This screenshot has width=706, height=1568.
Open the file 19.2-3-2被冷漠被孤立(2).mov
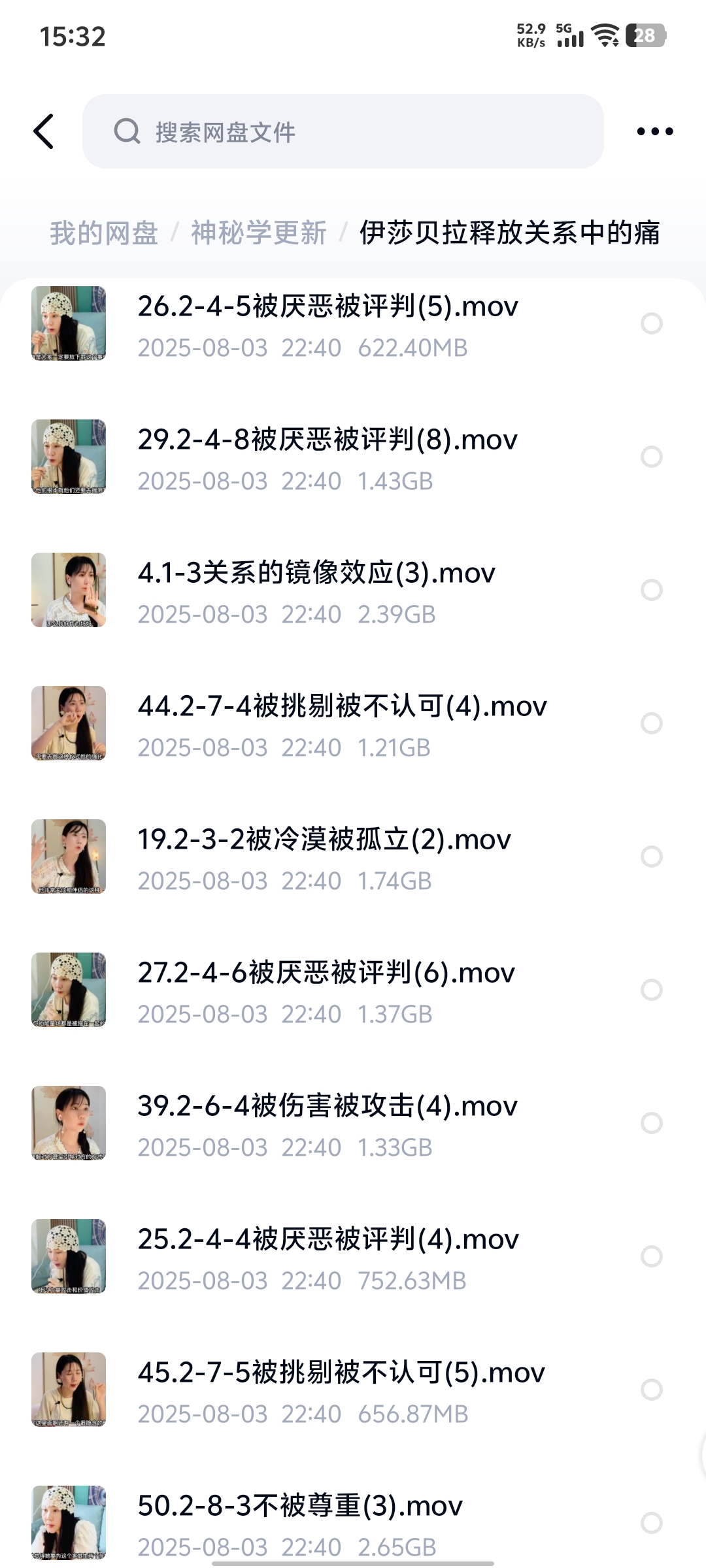point(324,857)
